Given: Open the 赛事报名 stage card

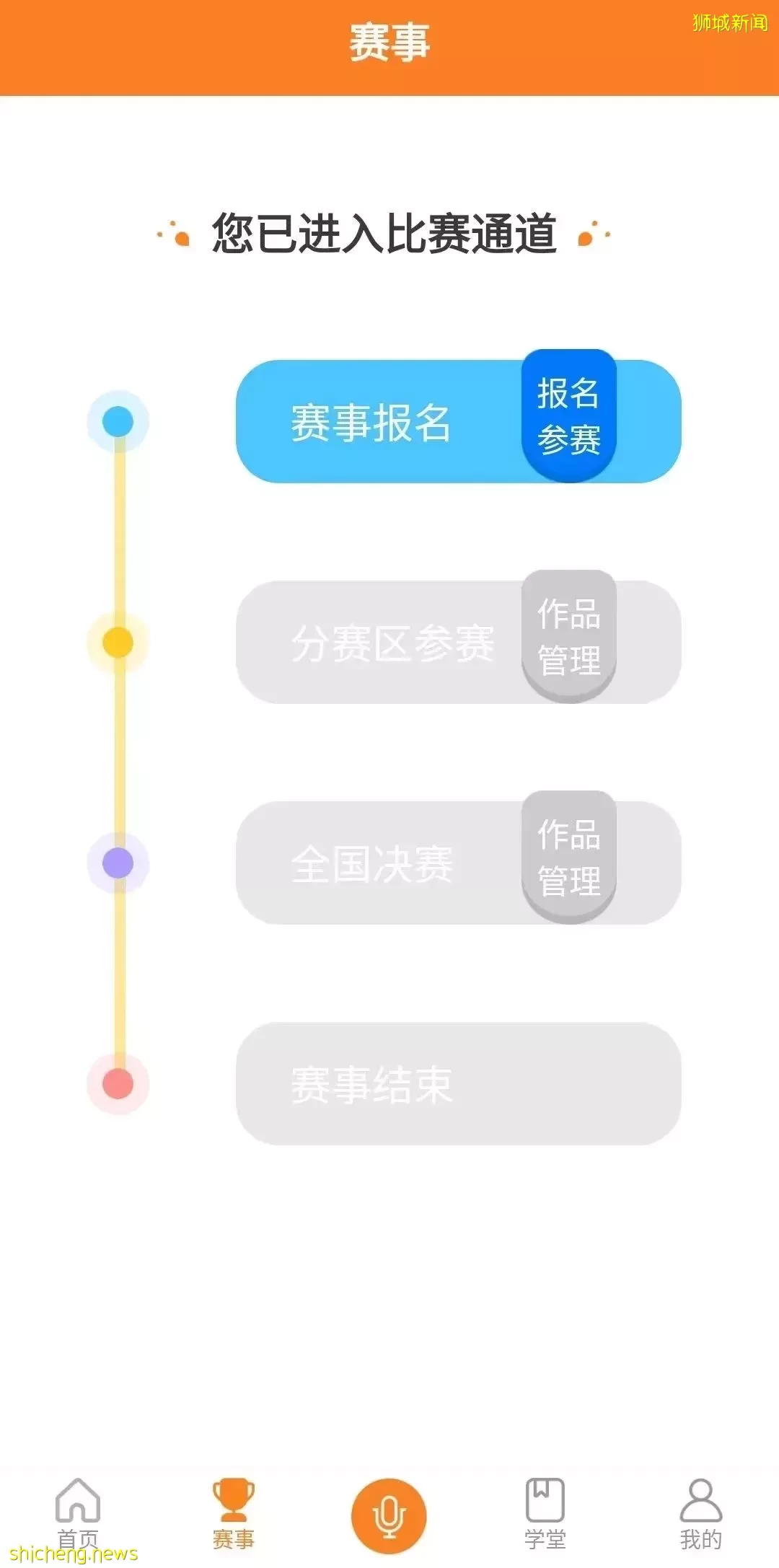Looking at the screenshot, I should [x=371, y=422].
